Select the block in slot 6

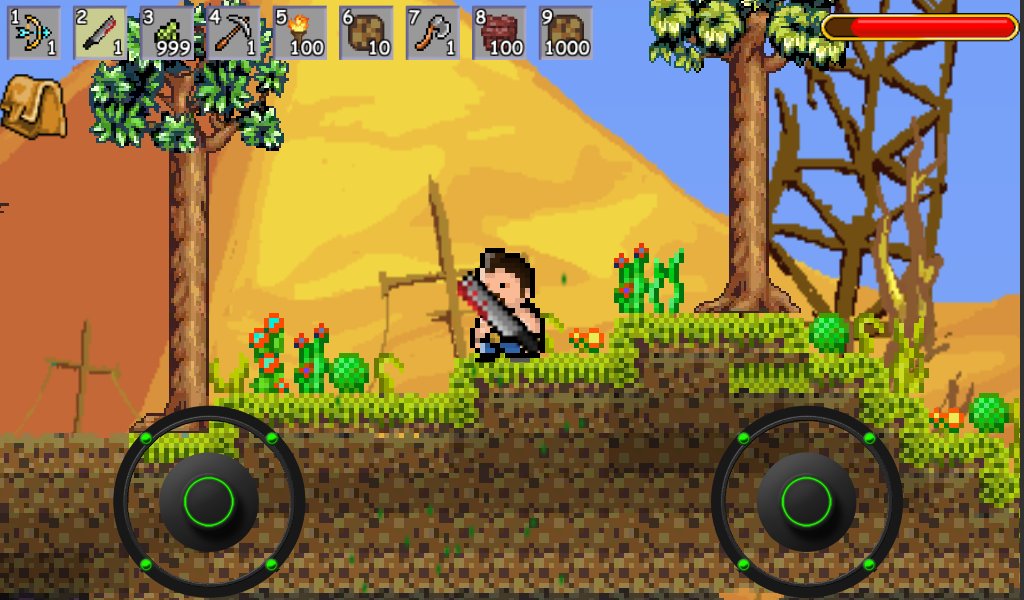[366, 33]
